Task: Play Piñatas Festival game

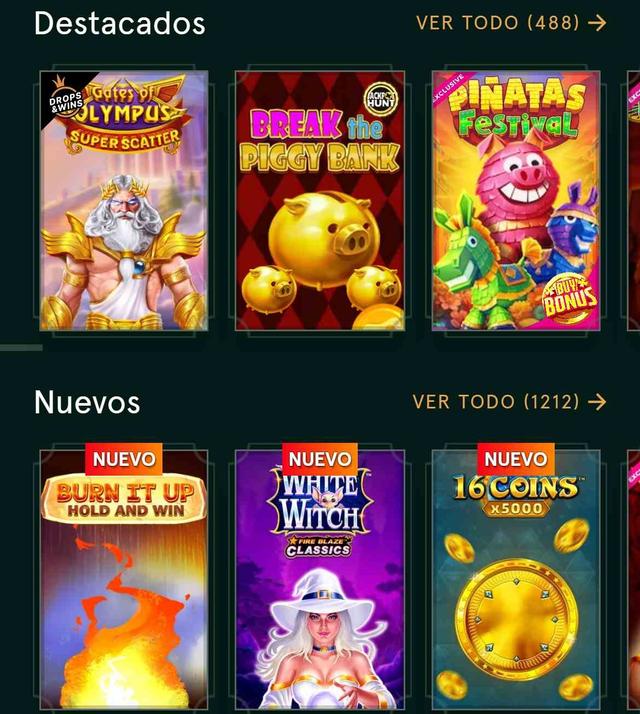Action: pos(516,201)
